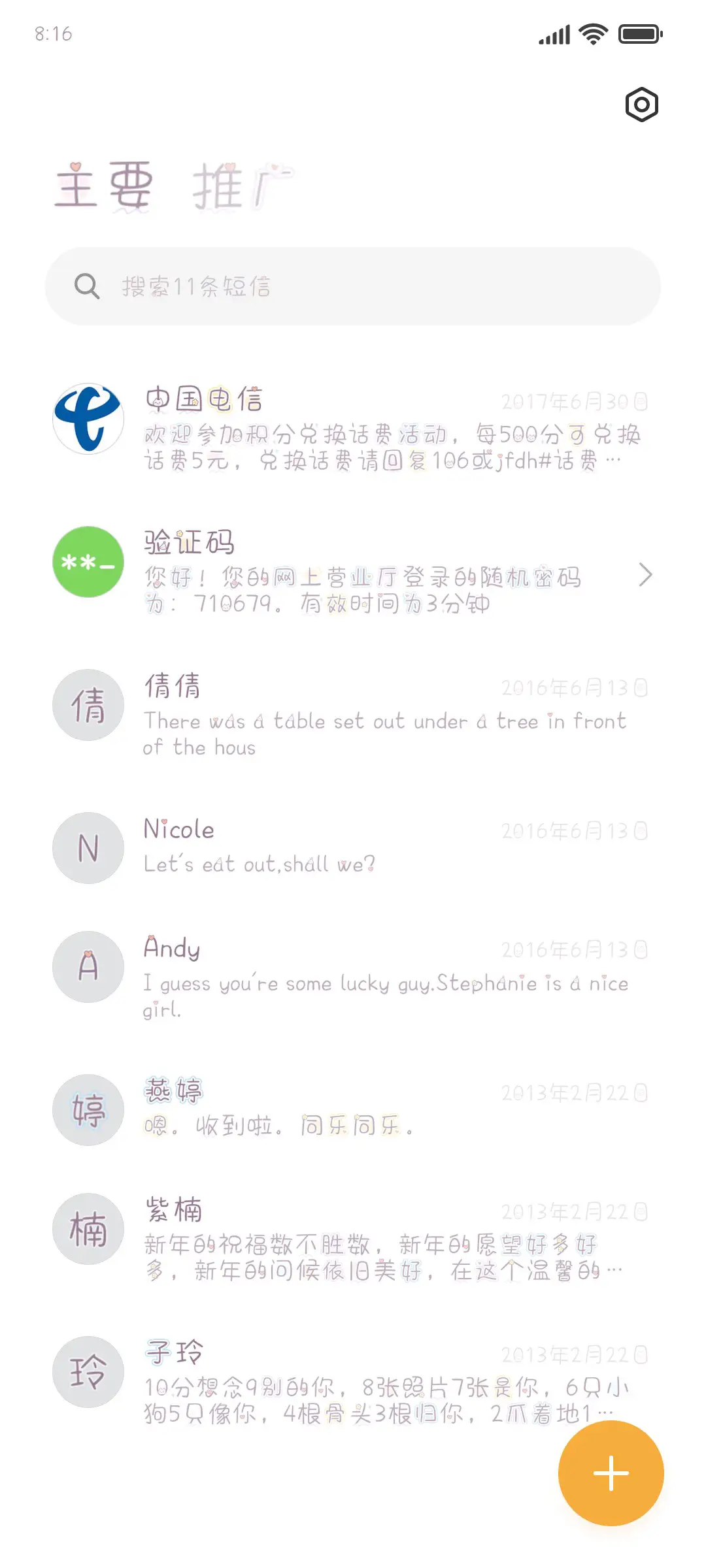Tap Andy's avatar circle

(x=88, y=967)
